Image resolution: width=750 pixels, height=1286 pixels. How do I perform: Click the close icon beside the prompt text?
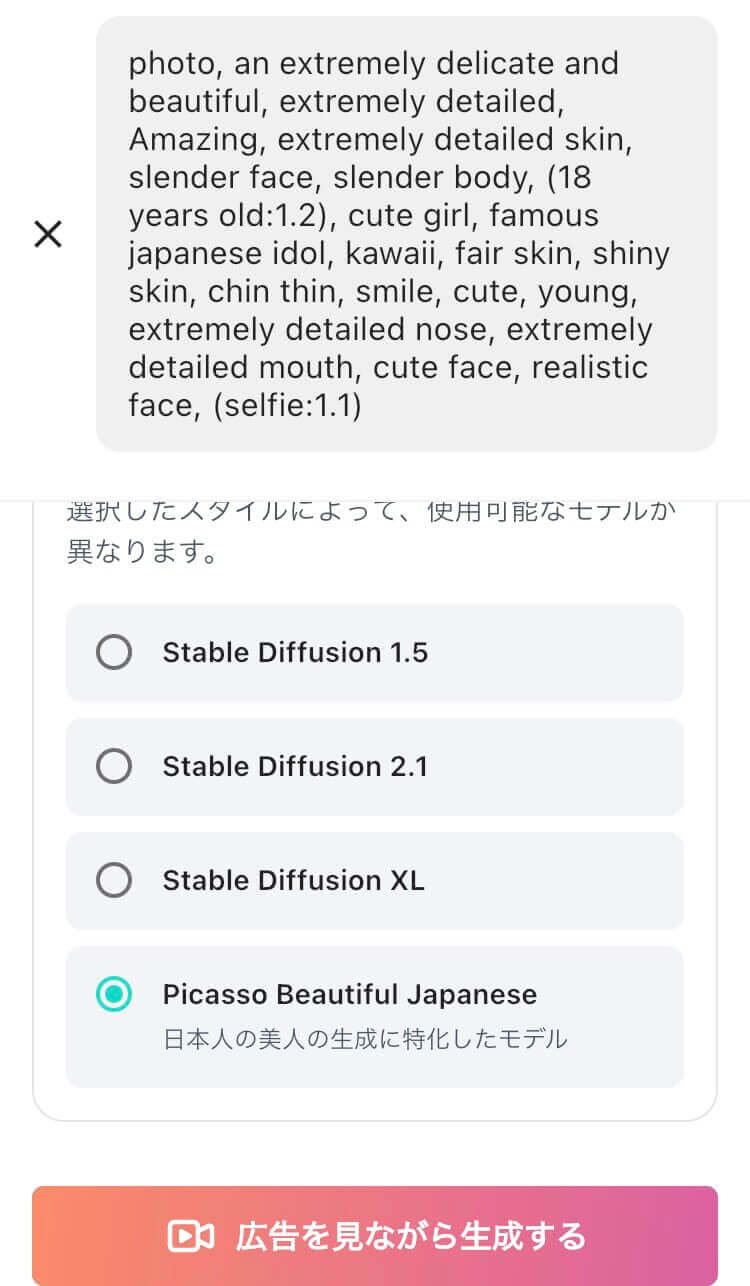[47, 233]
